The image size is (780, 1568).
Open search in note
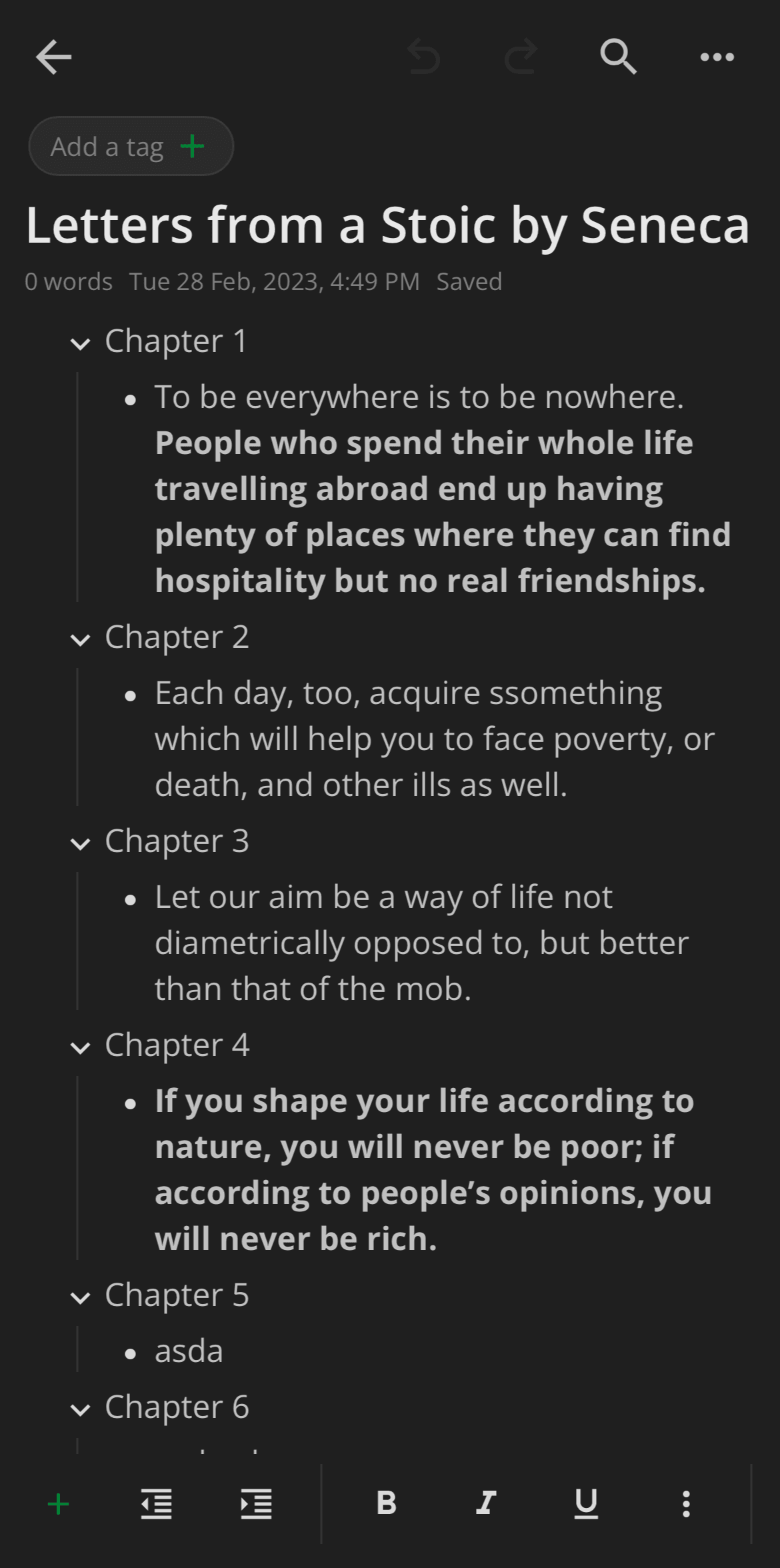click(618, 57)
